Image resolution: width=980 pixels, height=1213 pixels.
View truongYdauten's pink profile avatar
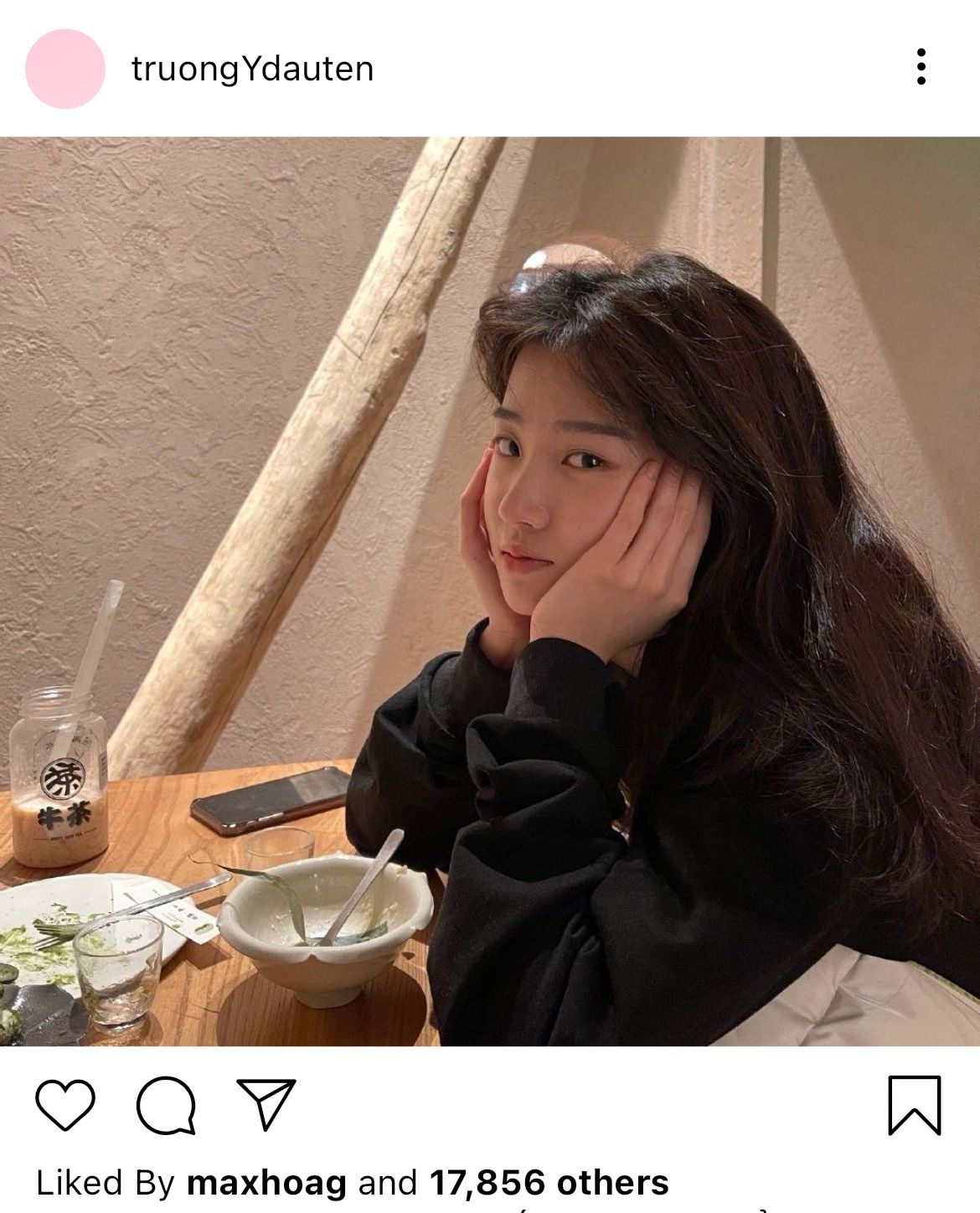(65, 69)
